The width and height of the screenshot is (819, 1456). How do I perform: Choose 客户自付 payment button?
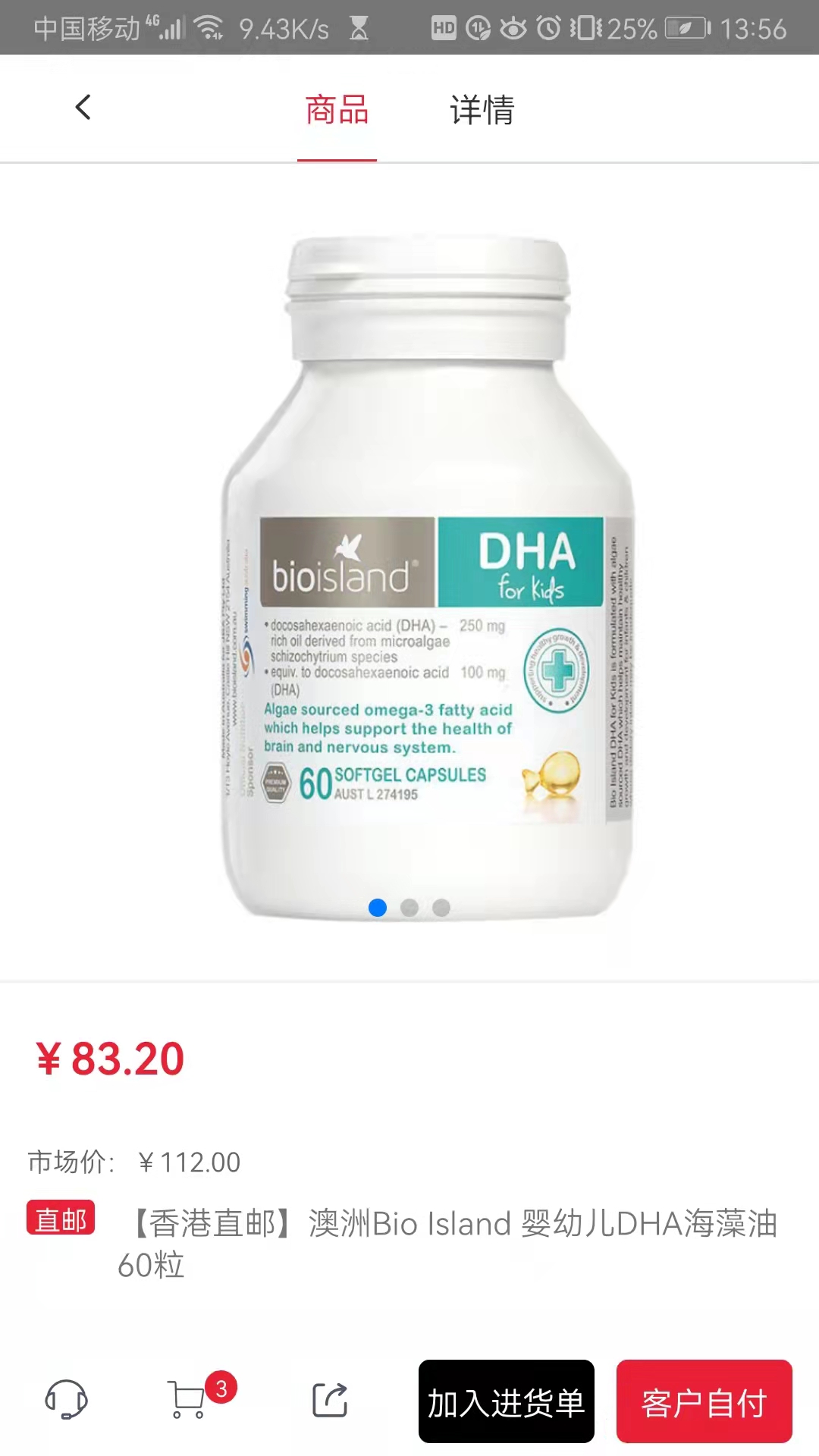[x=704, y=1401]
